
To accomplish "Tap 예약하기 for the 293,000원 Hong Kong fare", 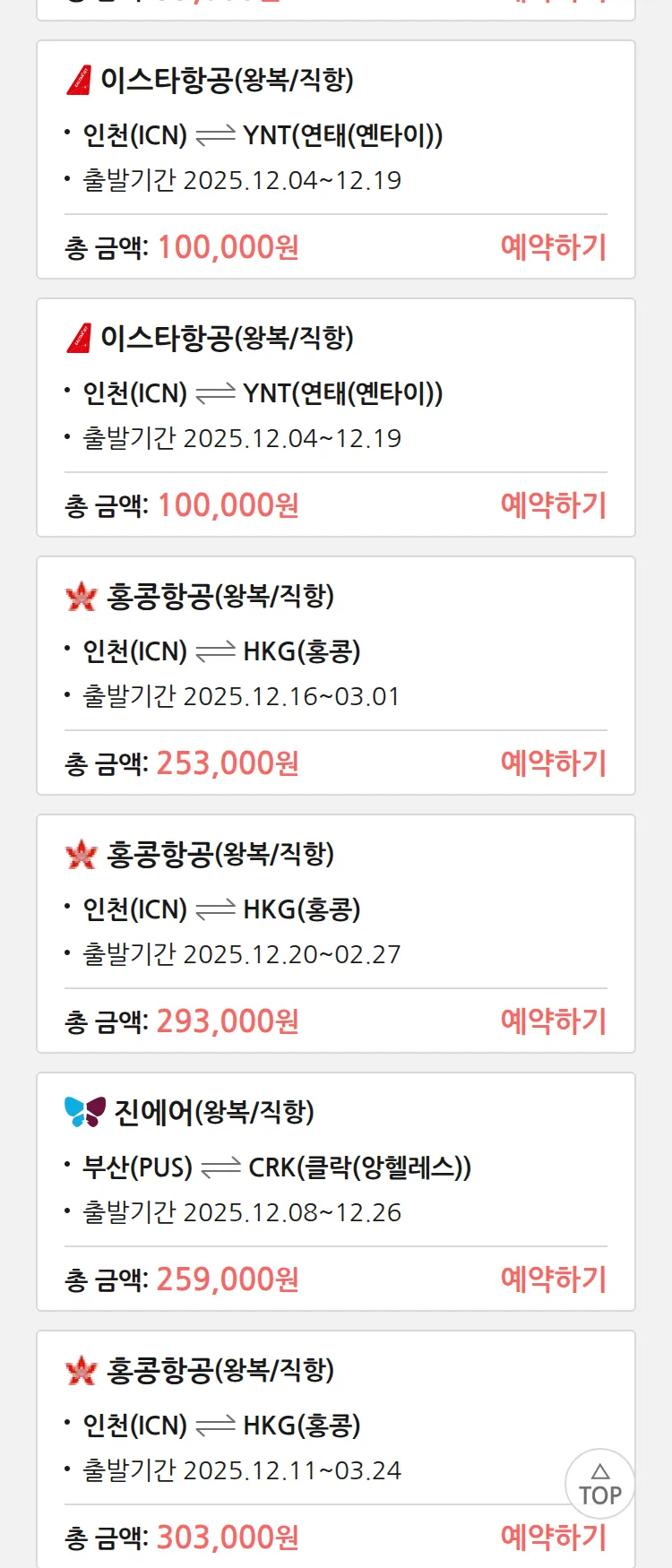I will [553, 1021].
